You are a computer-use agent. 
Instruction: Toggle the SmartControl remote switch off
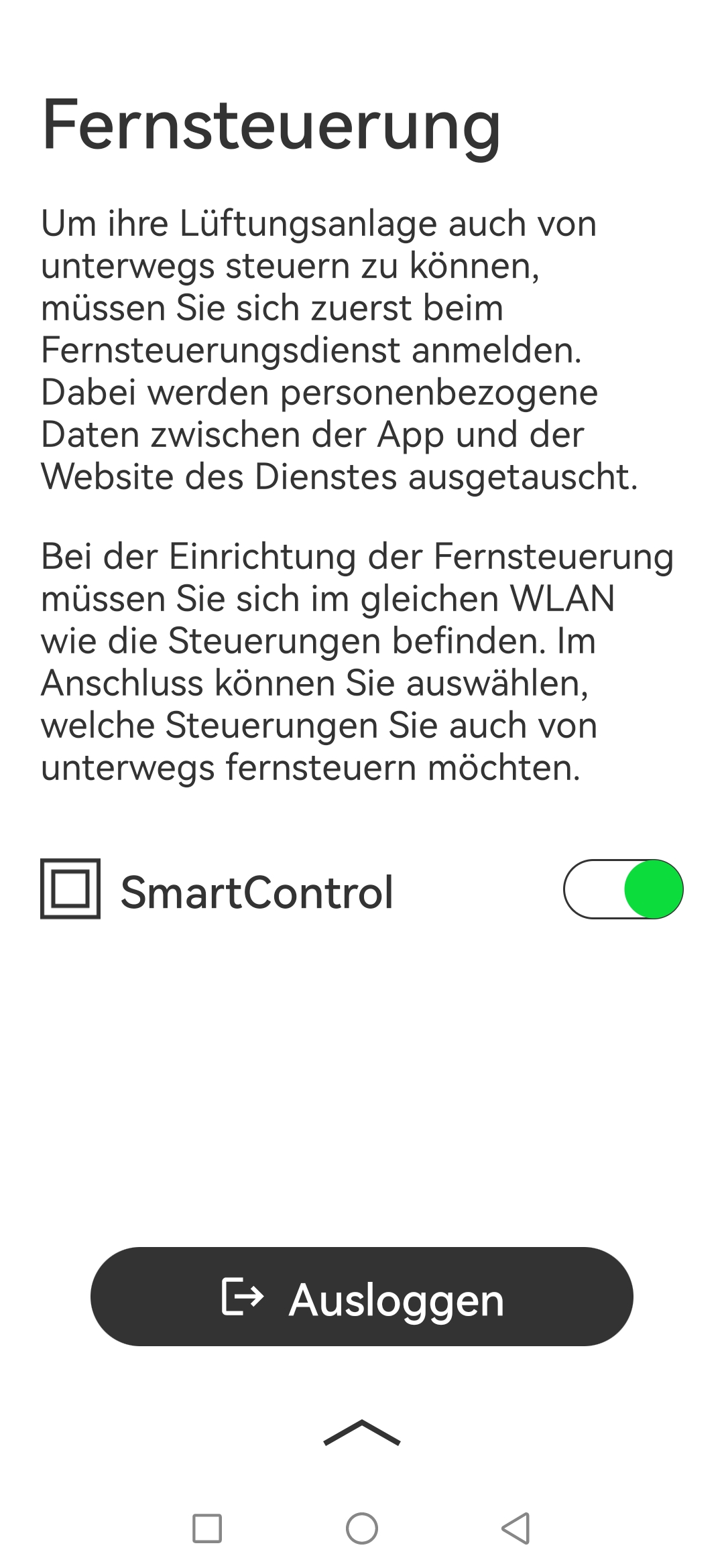coord(623,889)
